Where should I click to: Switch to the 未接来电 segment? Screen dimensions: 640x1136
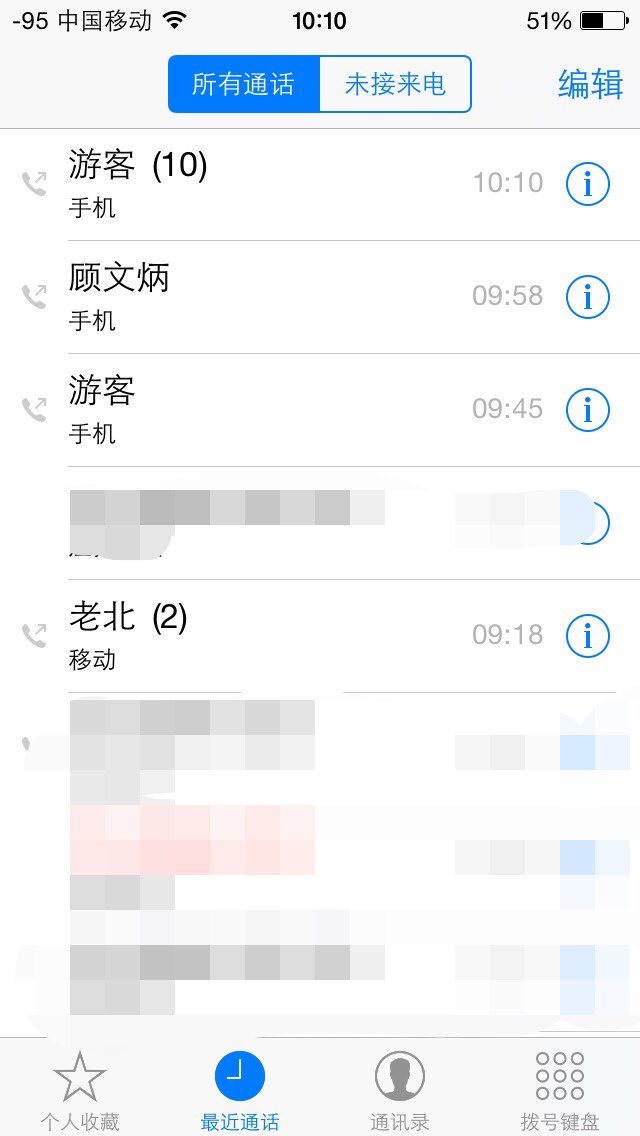[x=395, y=84]
